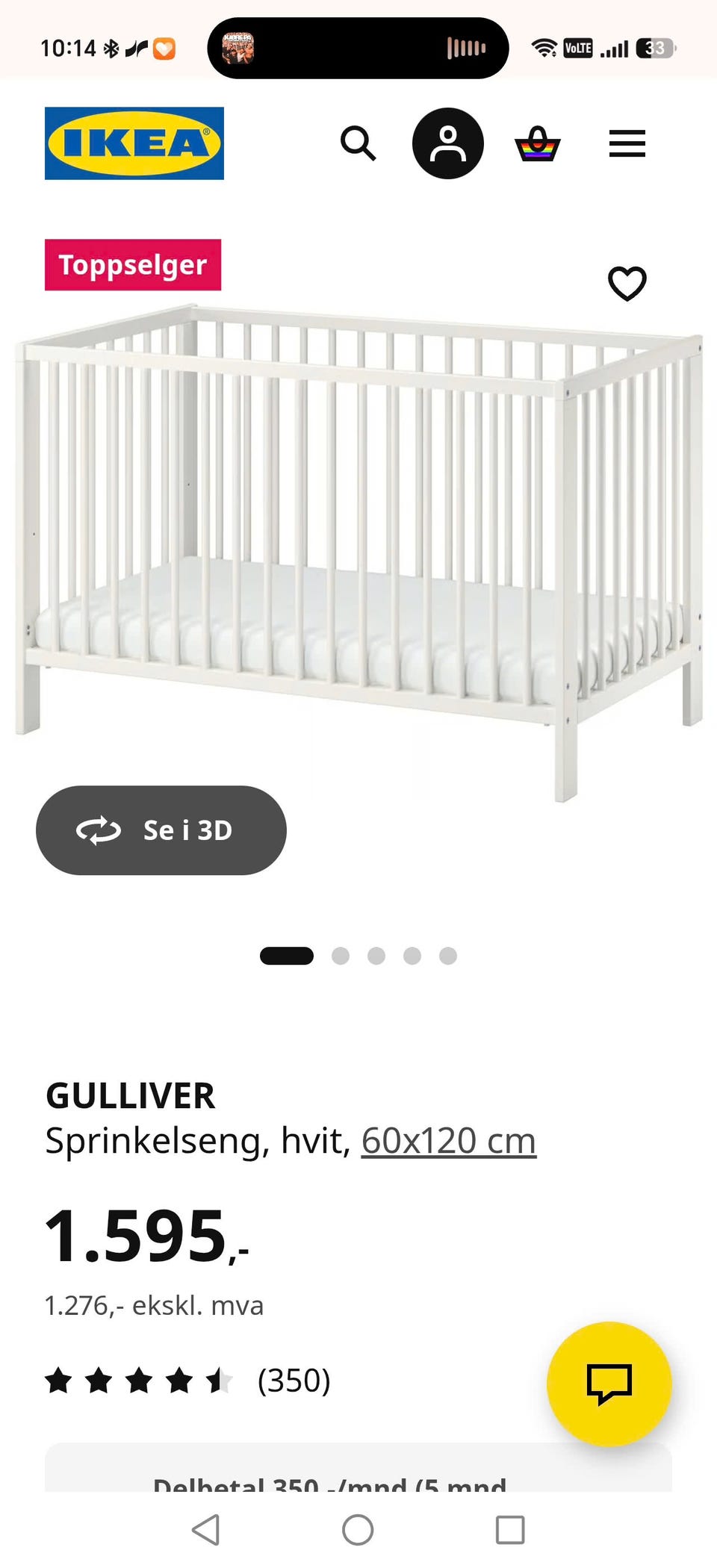Open the hamburger menu
This screenshot has height=1568, width=717.
(x=627, y=143)
